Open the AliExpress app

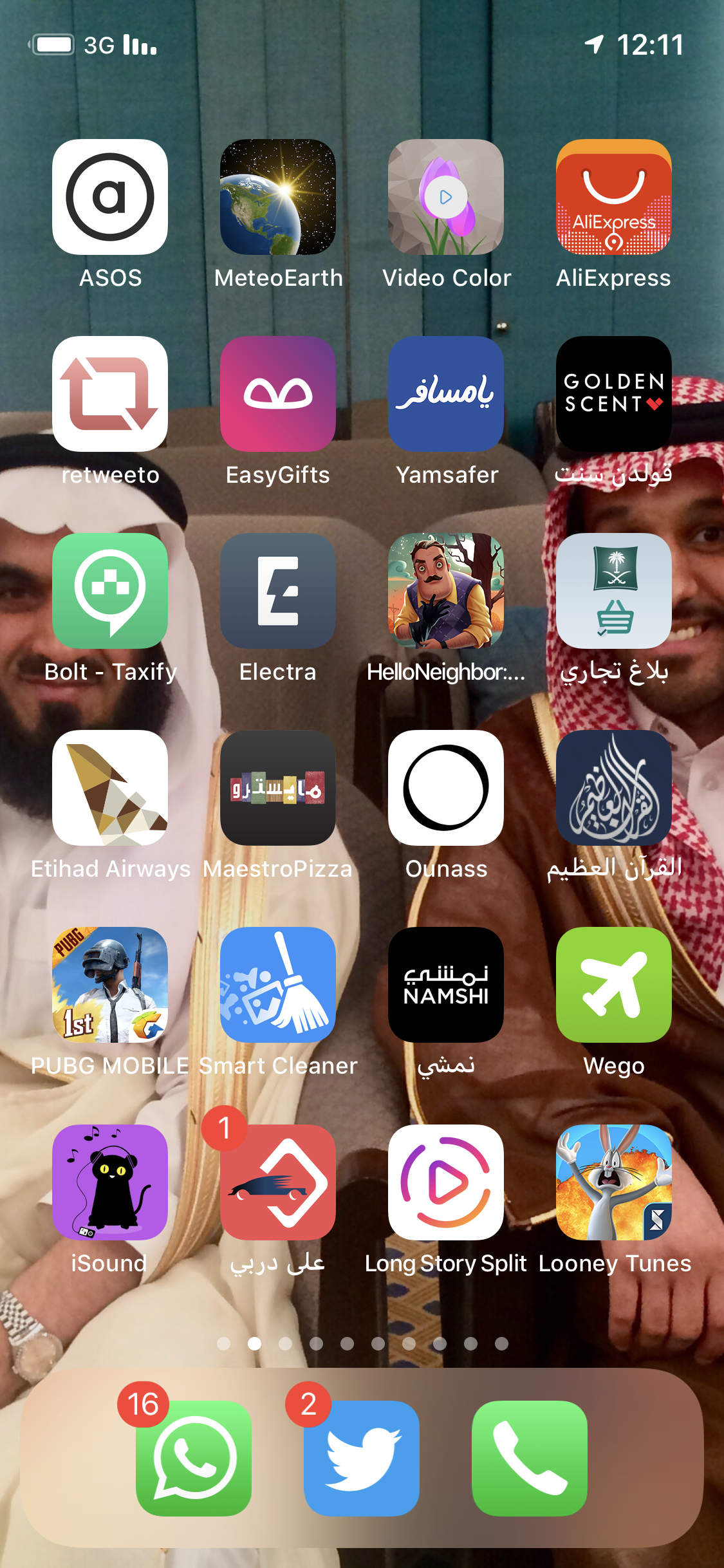pos(613,197)
